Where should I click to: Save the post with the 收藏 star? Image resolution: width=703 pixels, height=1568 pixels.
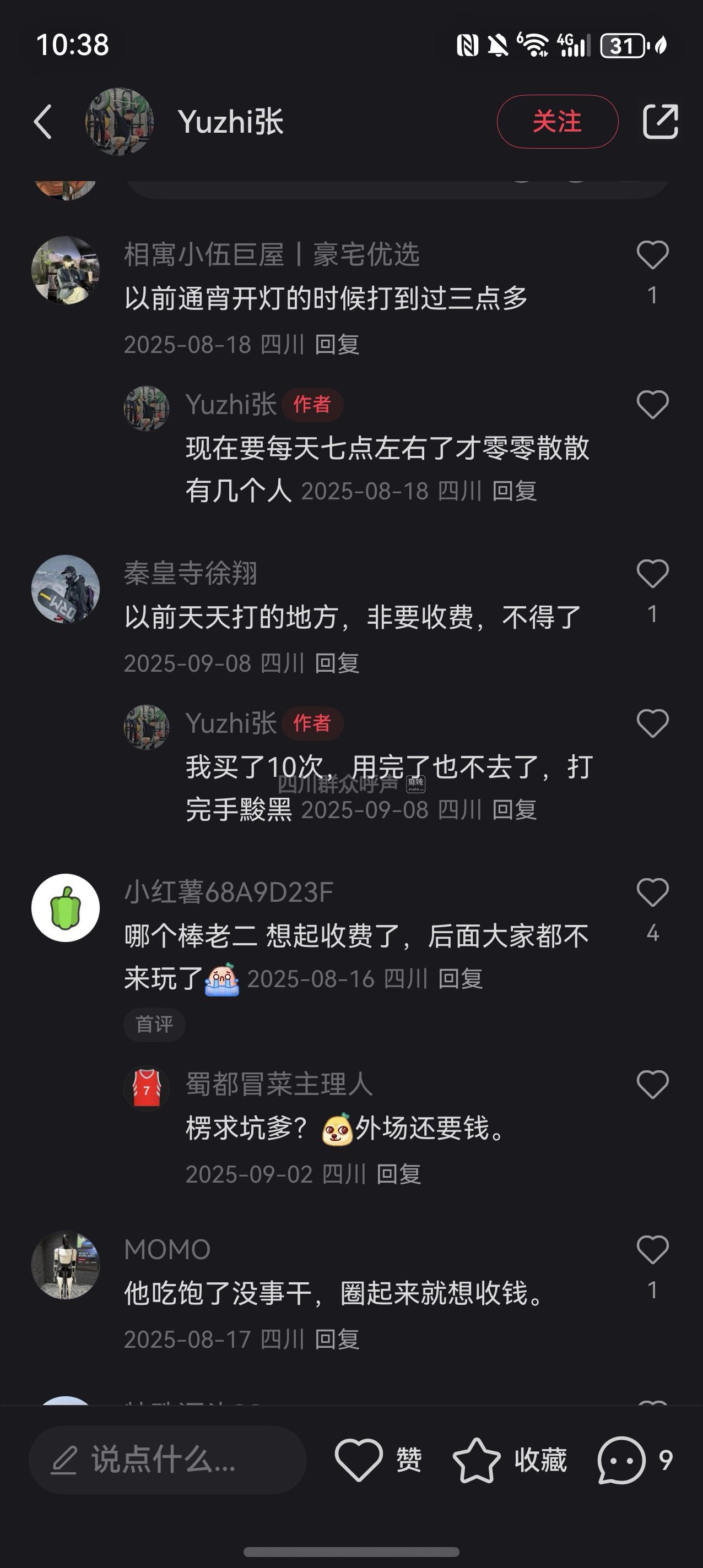coord(477,1460)
